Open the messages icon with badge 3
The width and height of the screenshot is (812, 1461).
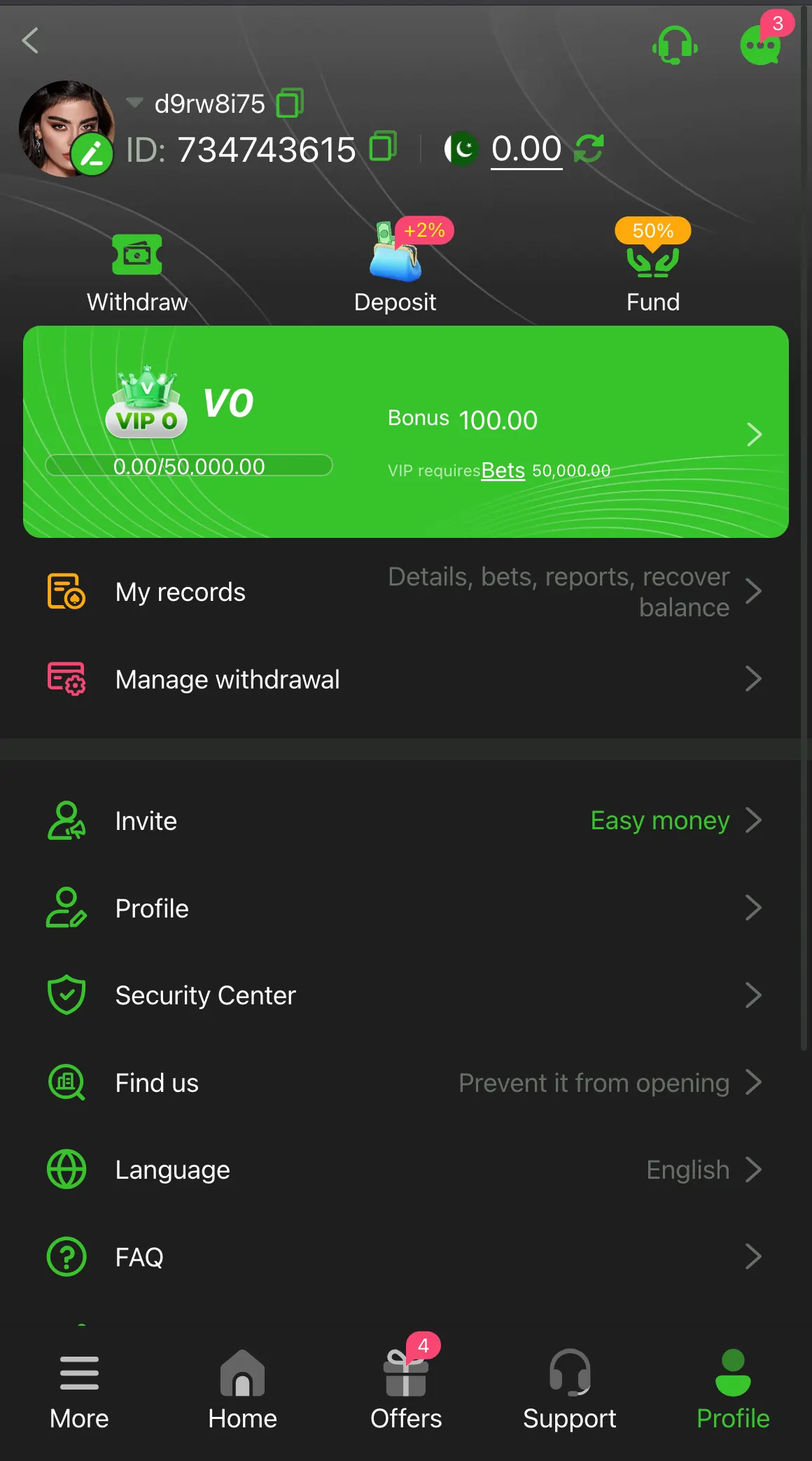coord(760,46)
